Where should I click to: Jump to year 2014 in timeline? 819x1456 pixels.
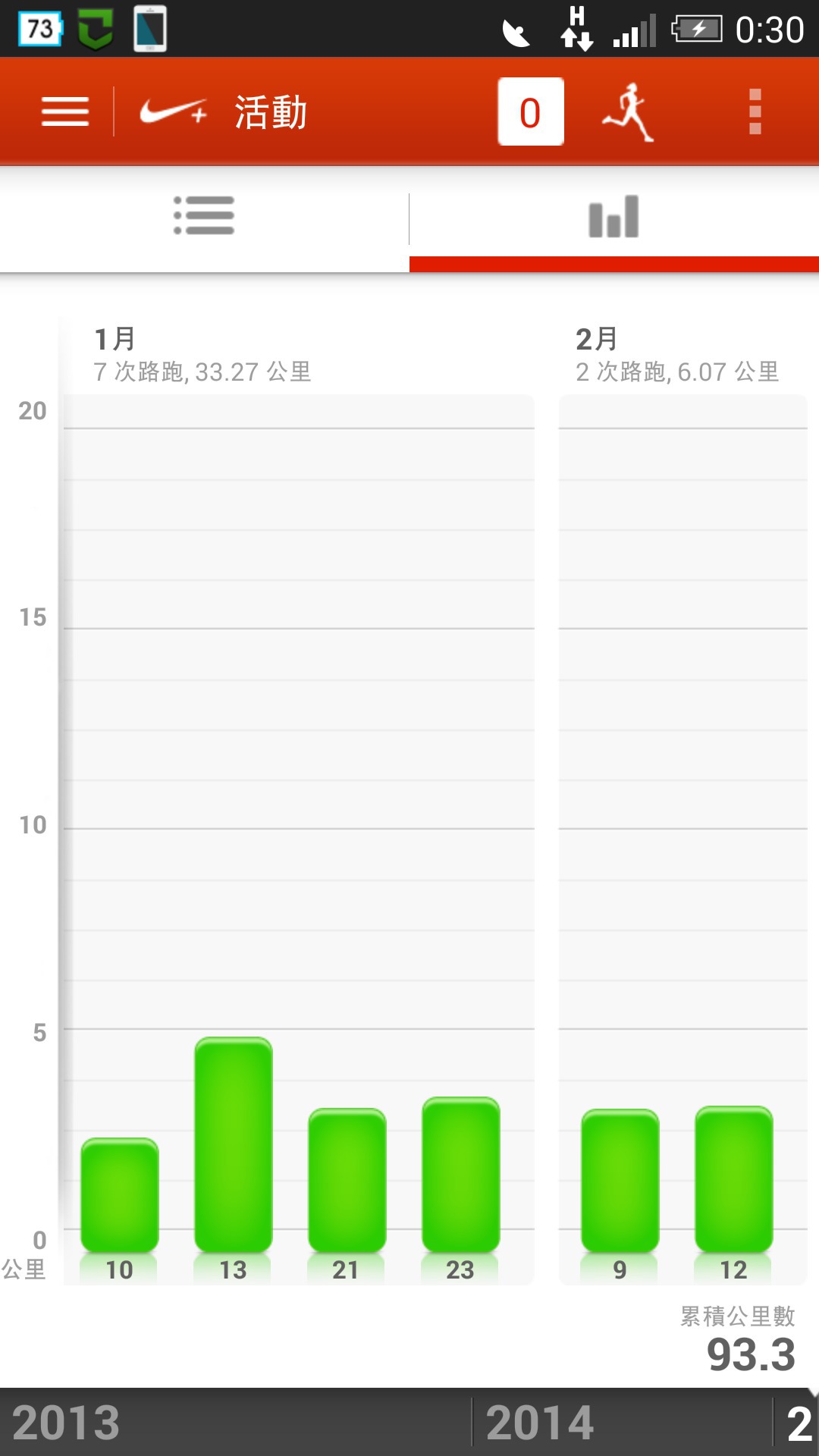pos(540,1423)
